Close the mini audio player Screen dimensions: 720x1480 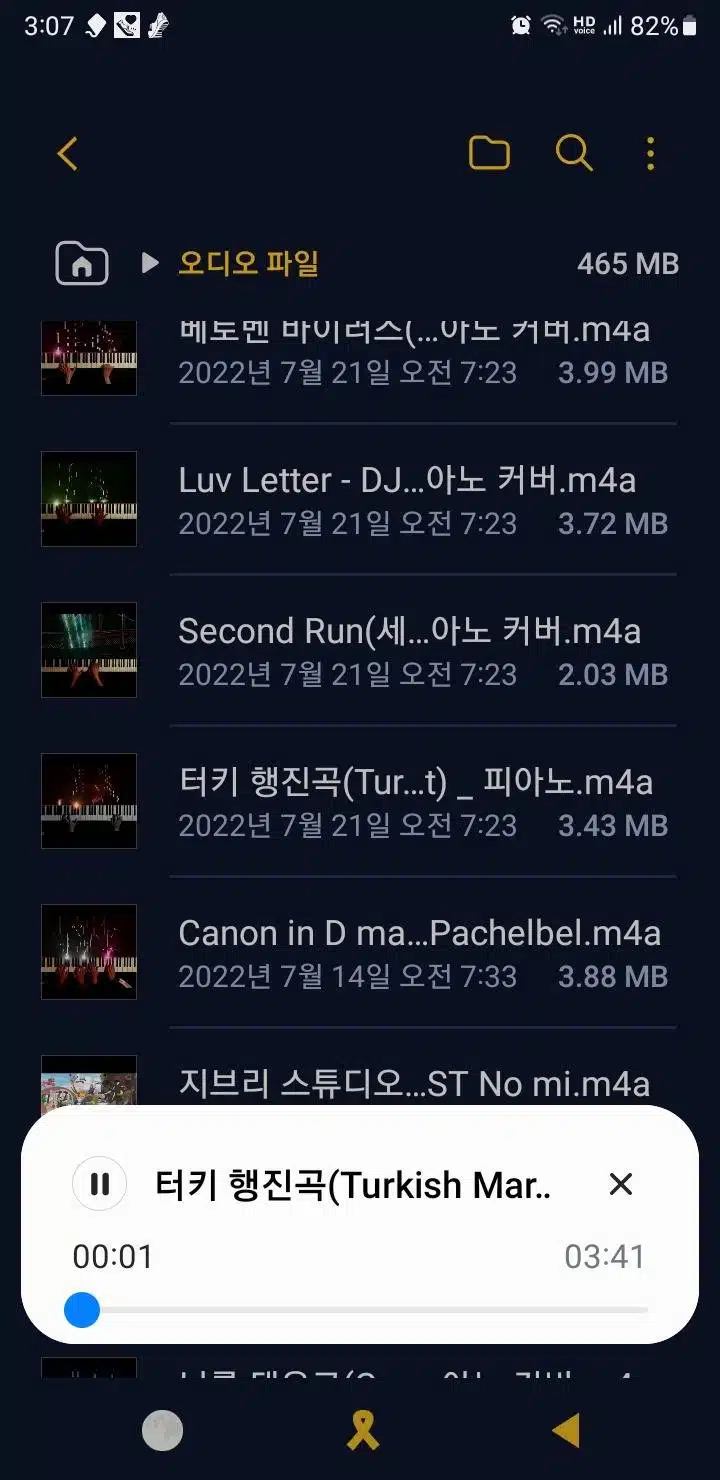(621, 1185)
